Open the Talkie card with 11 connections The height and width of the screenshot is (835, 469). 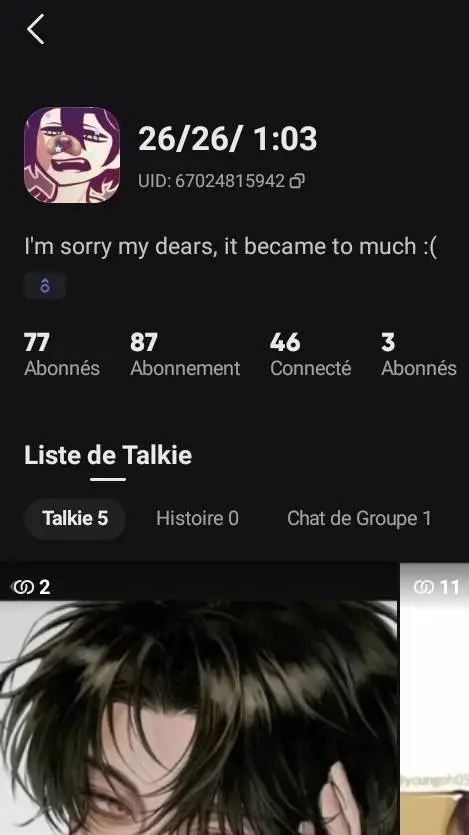pyautogui.click(x=434, y=699)
